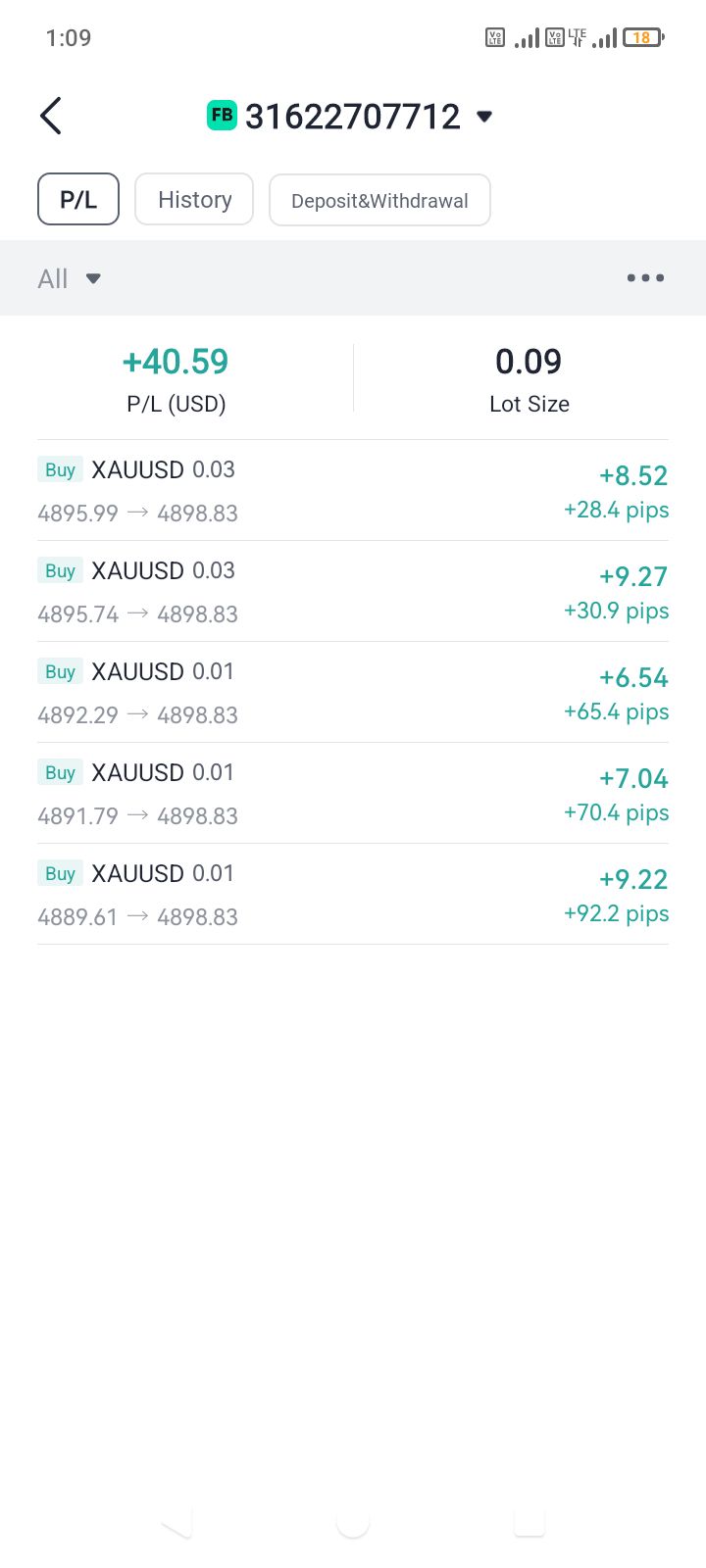The image size is (706, 1568).
Task: Open the XAUUSD trade with +8.52 profit
Action: click(353, 491)
